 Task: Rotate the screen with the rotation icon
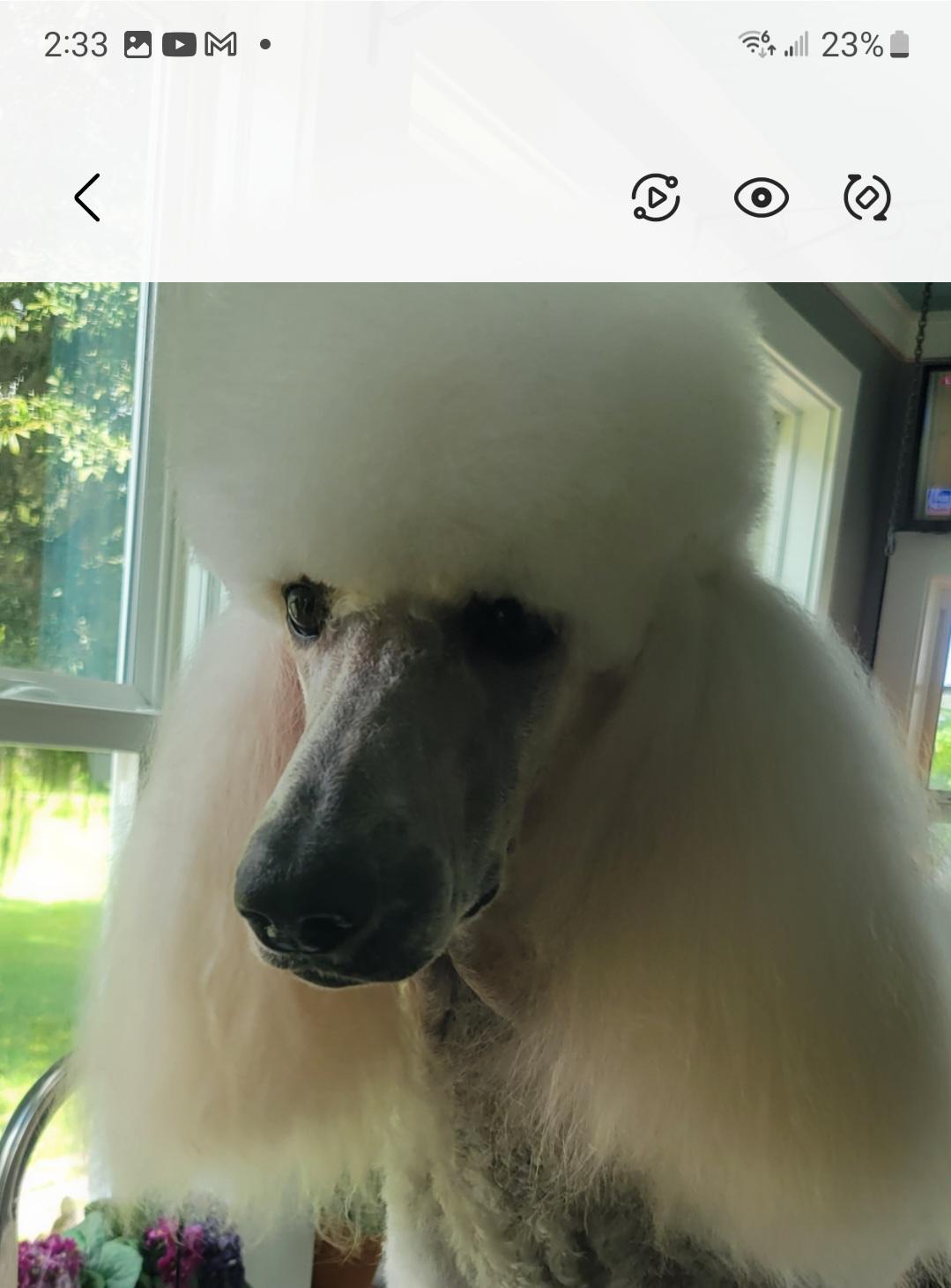867,197
